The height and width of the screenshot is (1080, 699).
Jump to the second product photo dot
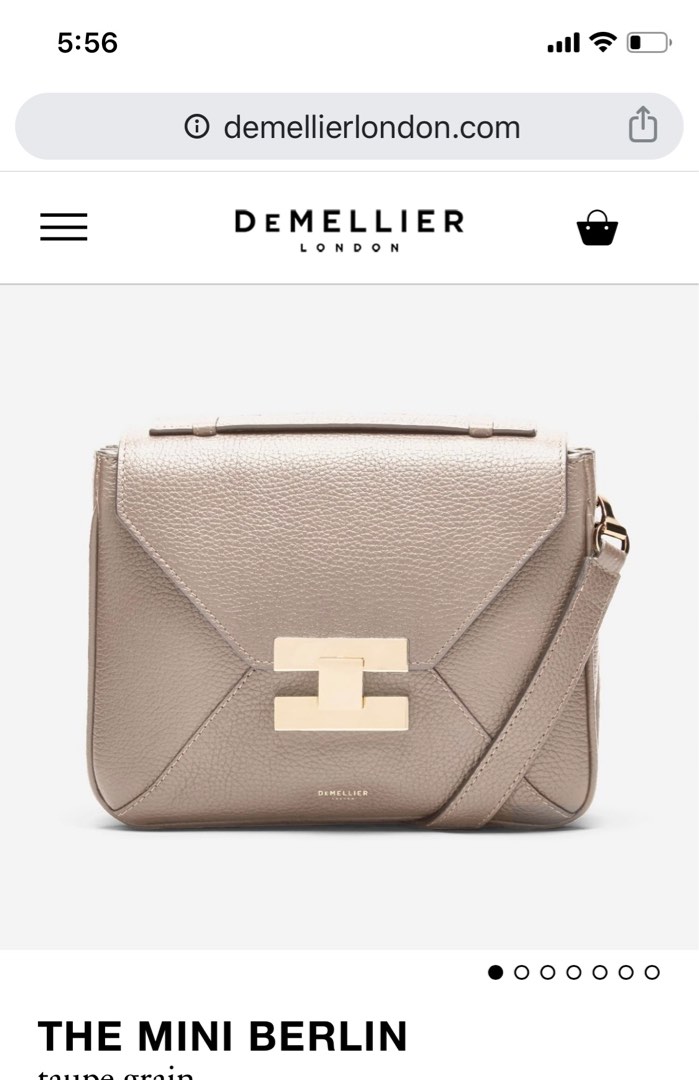(x=521, y=972)
